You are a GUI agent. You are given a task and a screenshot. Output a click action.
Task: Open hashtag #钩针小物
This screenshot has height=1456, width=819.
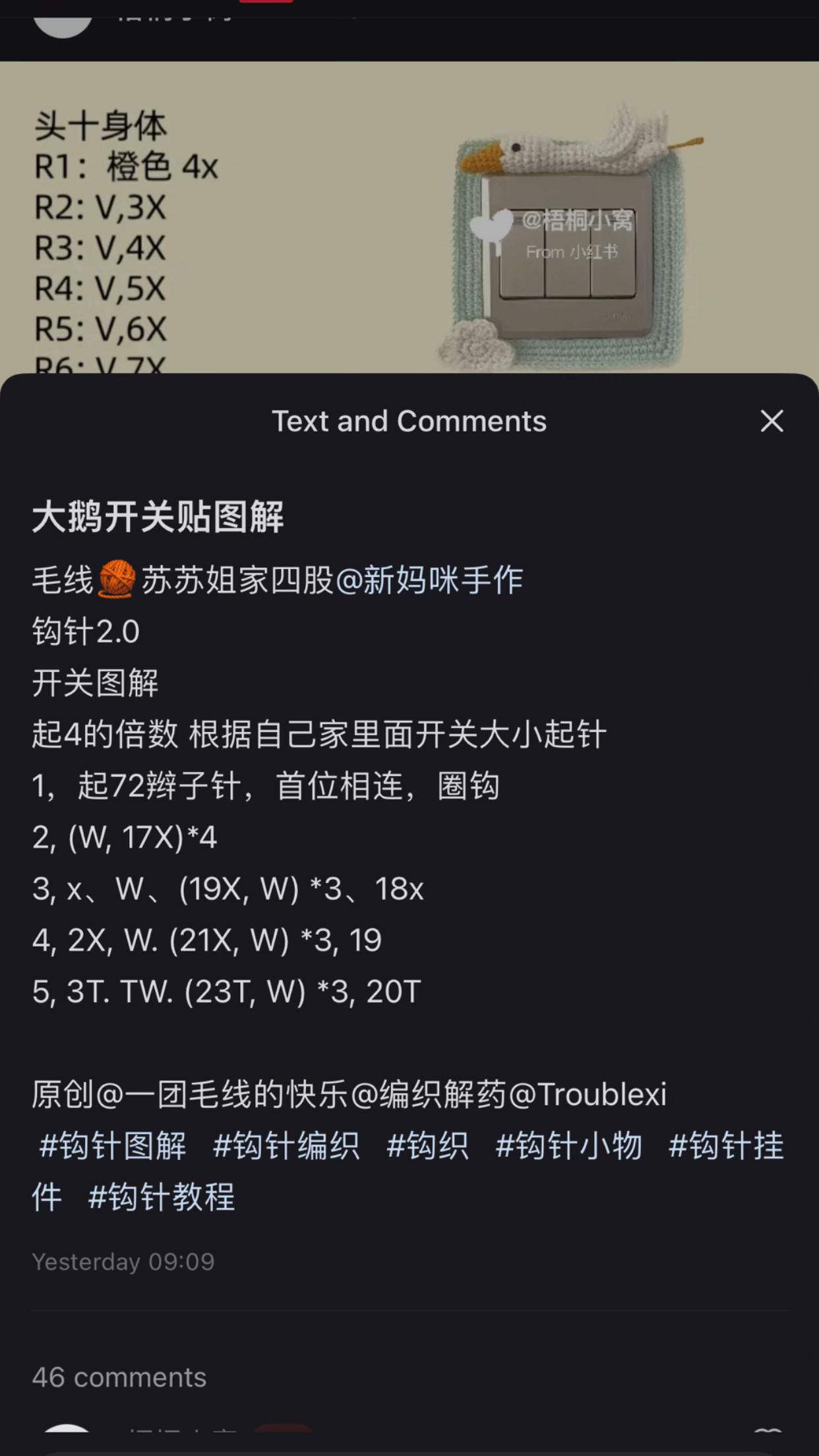point(568,1146)
